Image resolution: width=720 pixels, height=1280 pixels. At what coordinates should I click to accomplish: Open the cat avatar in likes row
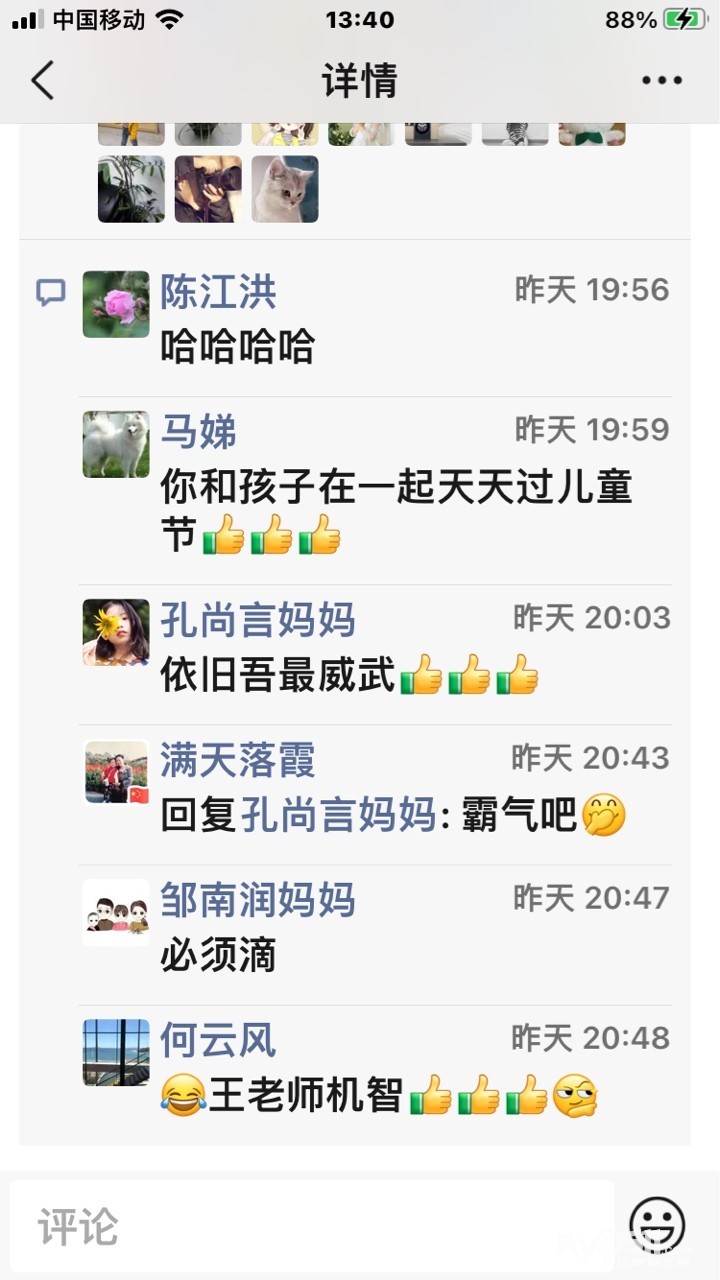click(285, 189)
